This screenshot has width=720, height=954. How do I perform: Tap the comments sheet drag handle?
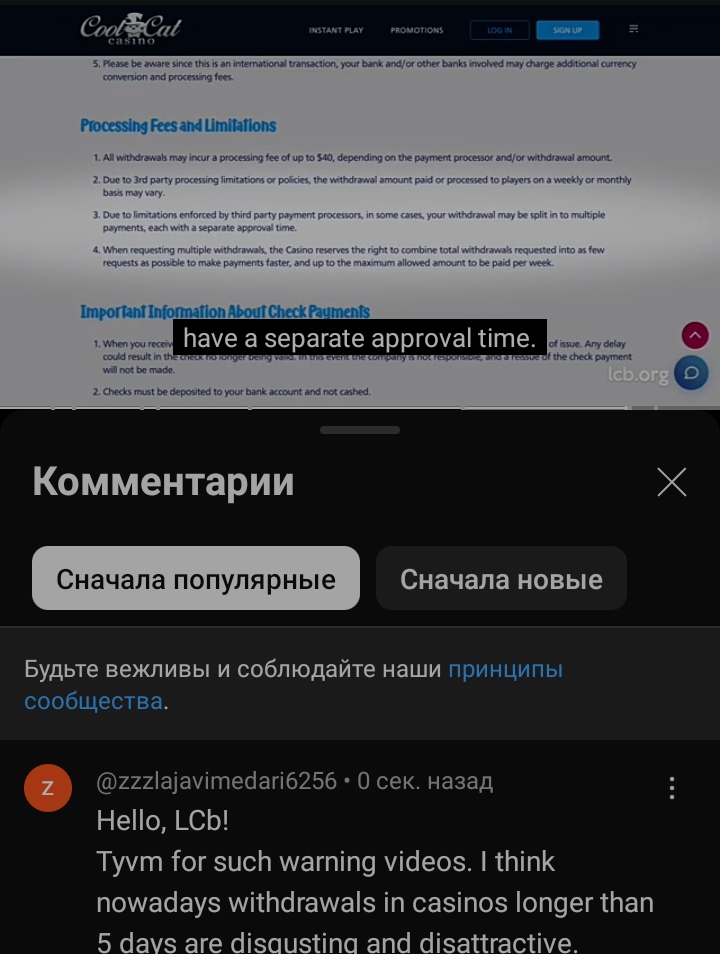coord(360,430)
